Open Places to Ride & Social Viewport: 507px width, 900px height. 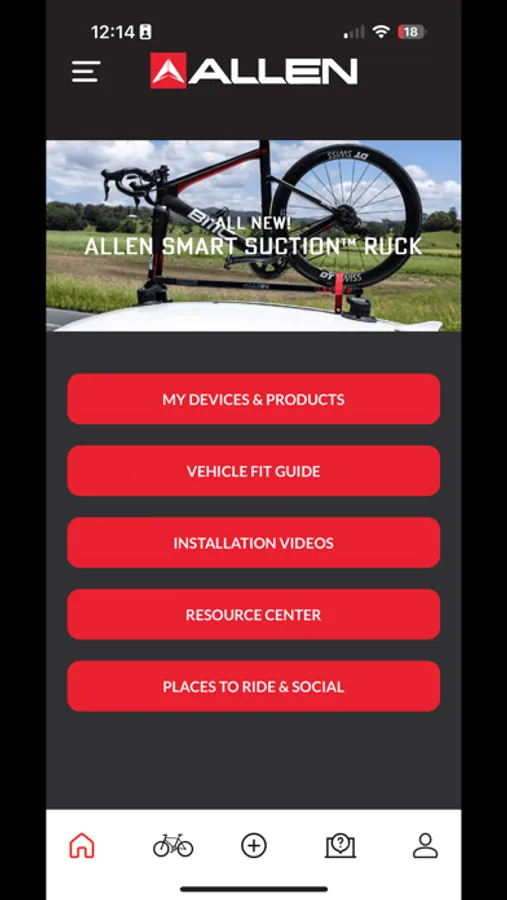click(x=254, y=686)
